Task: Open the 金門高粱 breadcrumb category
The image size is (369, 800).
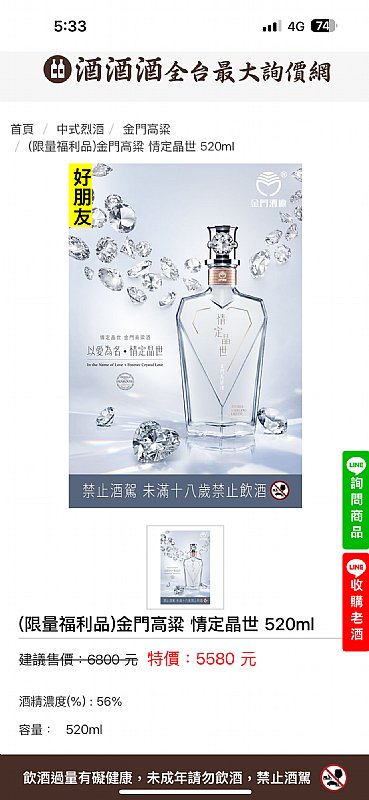Action: [x=146, y=129]
